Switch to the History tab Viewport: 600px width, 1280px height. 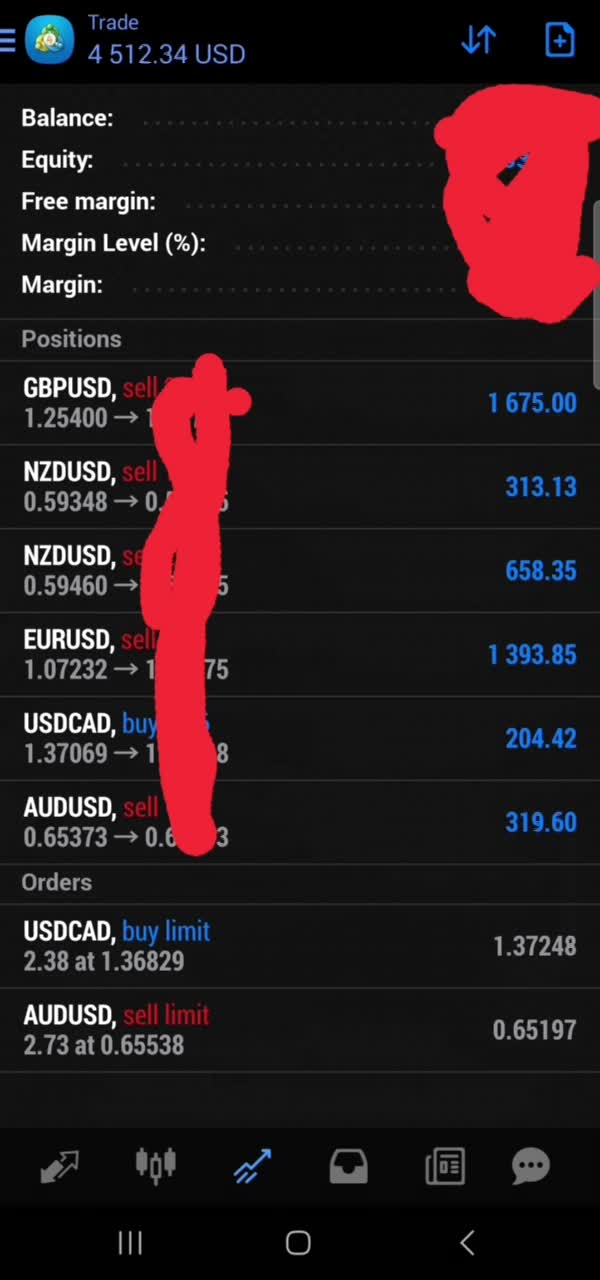tap(348, 1165)
